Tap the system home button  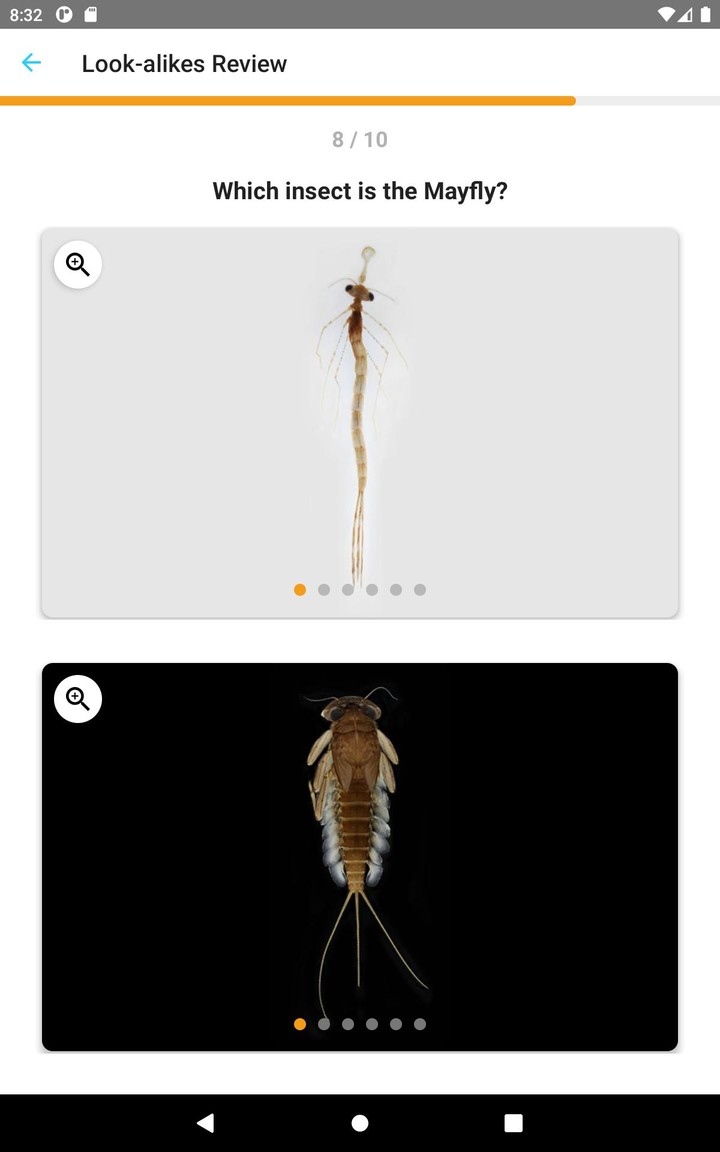coord(360,1123)
